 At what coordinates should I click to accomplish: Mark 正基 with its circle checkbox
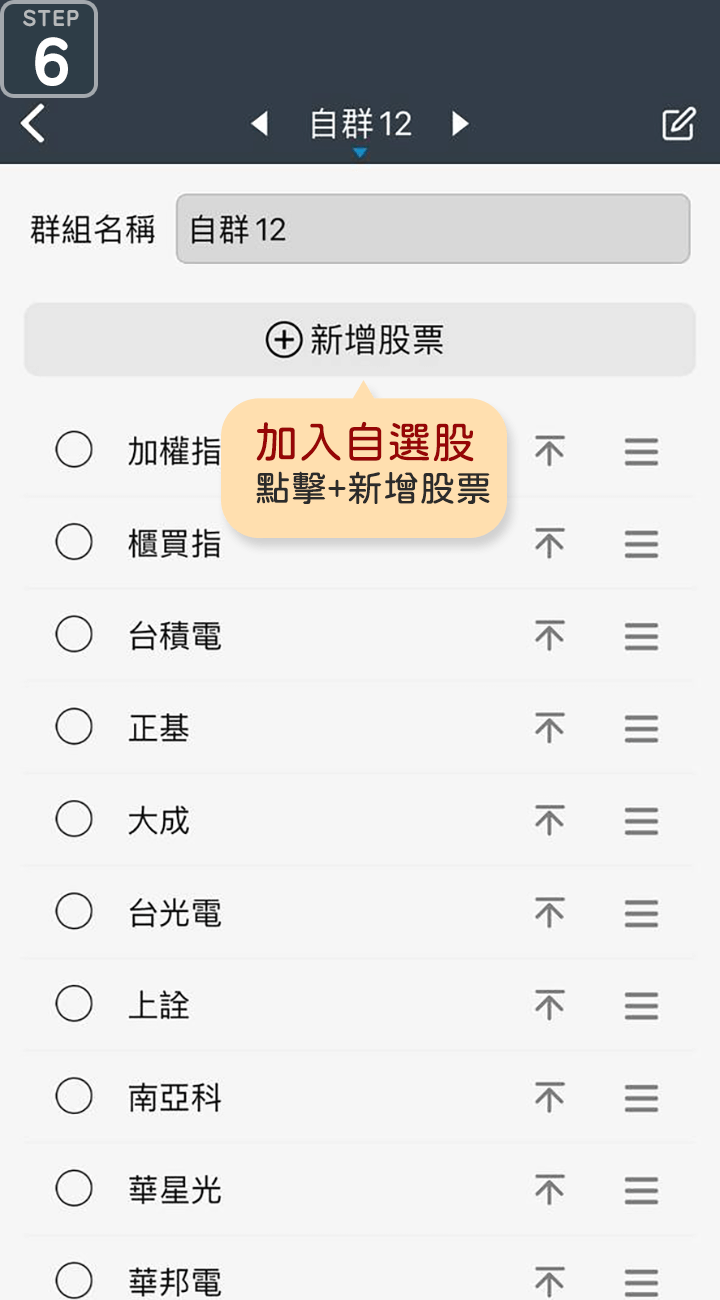click(74, 727)
